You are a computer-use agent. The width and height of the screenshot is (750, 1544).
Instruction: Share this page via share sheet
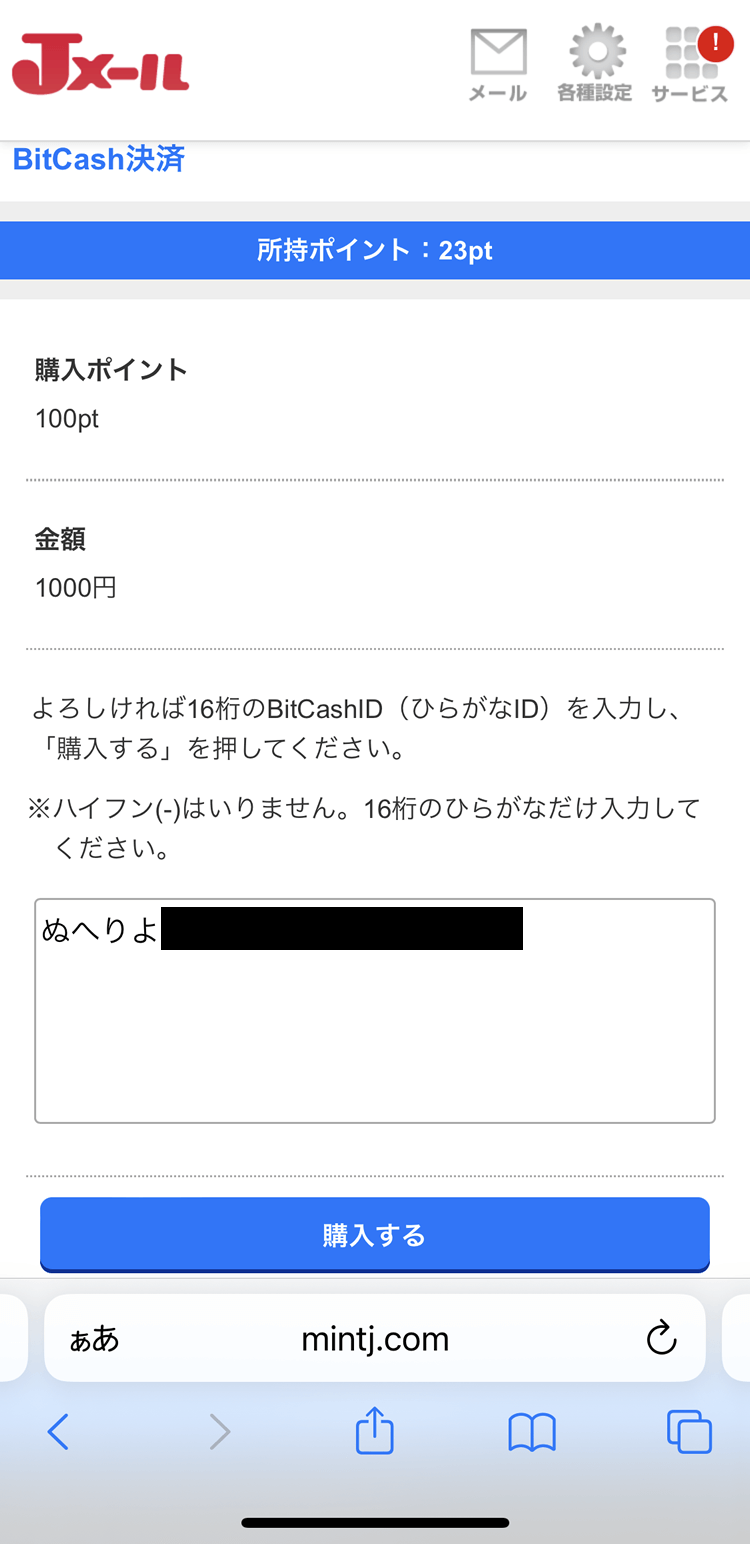375,1431
